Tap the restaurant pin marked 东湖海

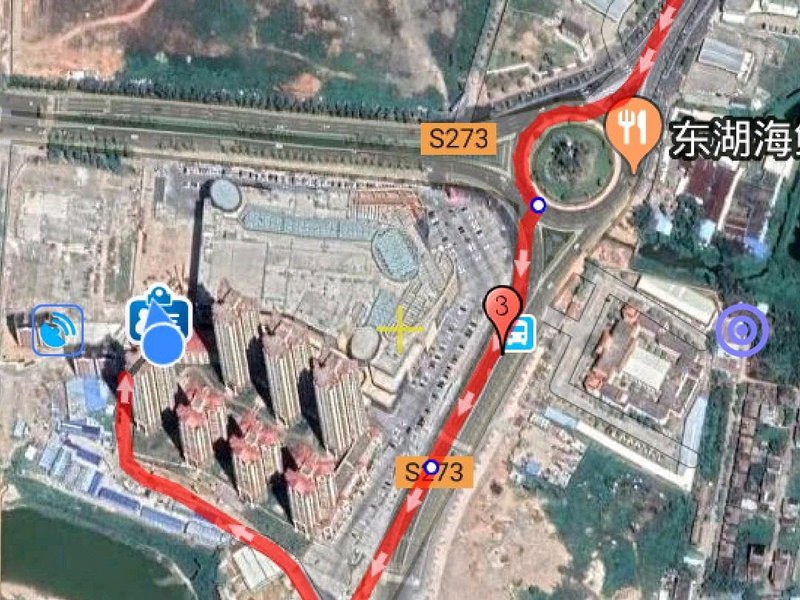(x=633, y=129)
